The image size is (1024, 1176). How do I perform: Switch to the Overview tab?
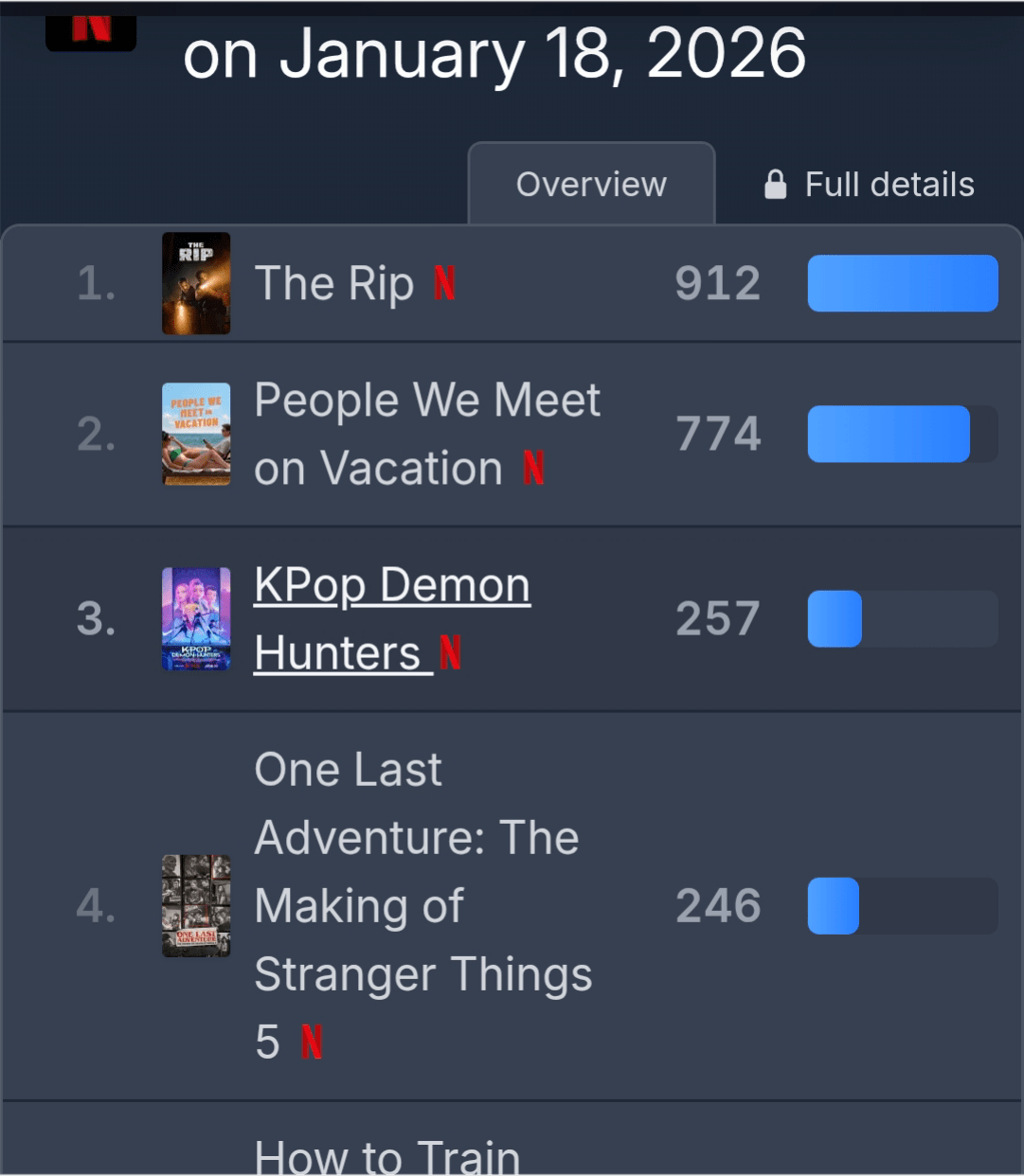coord(591,185)
